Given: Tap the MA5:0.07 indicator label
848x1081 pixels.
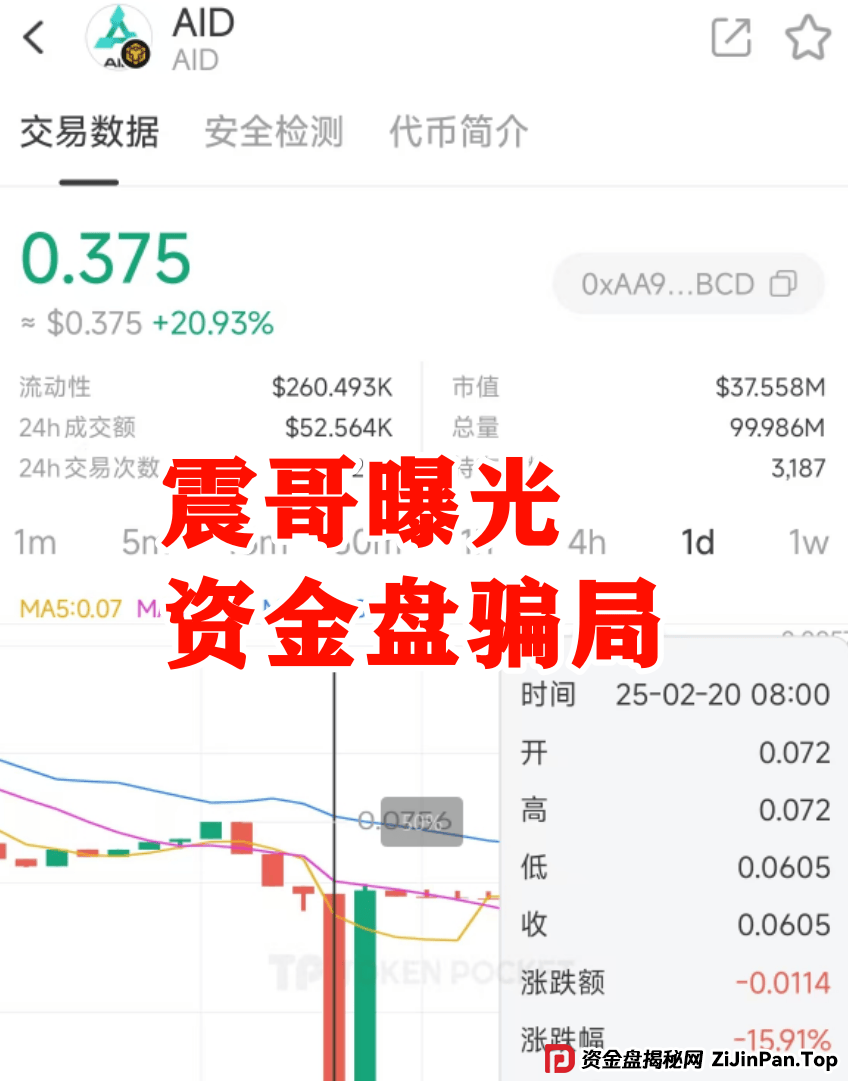Looking at the screenshot, I should tap(67, 607).
